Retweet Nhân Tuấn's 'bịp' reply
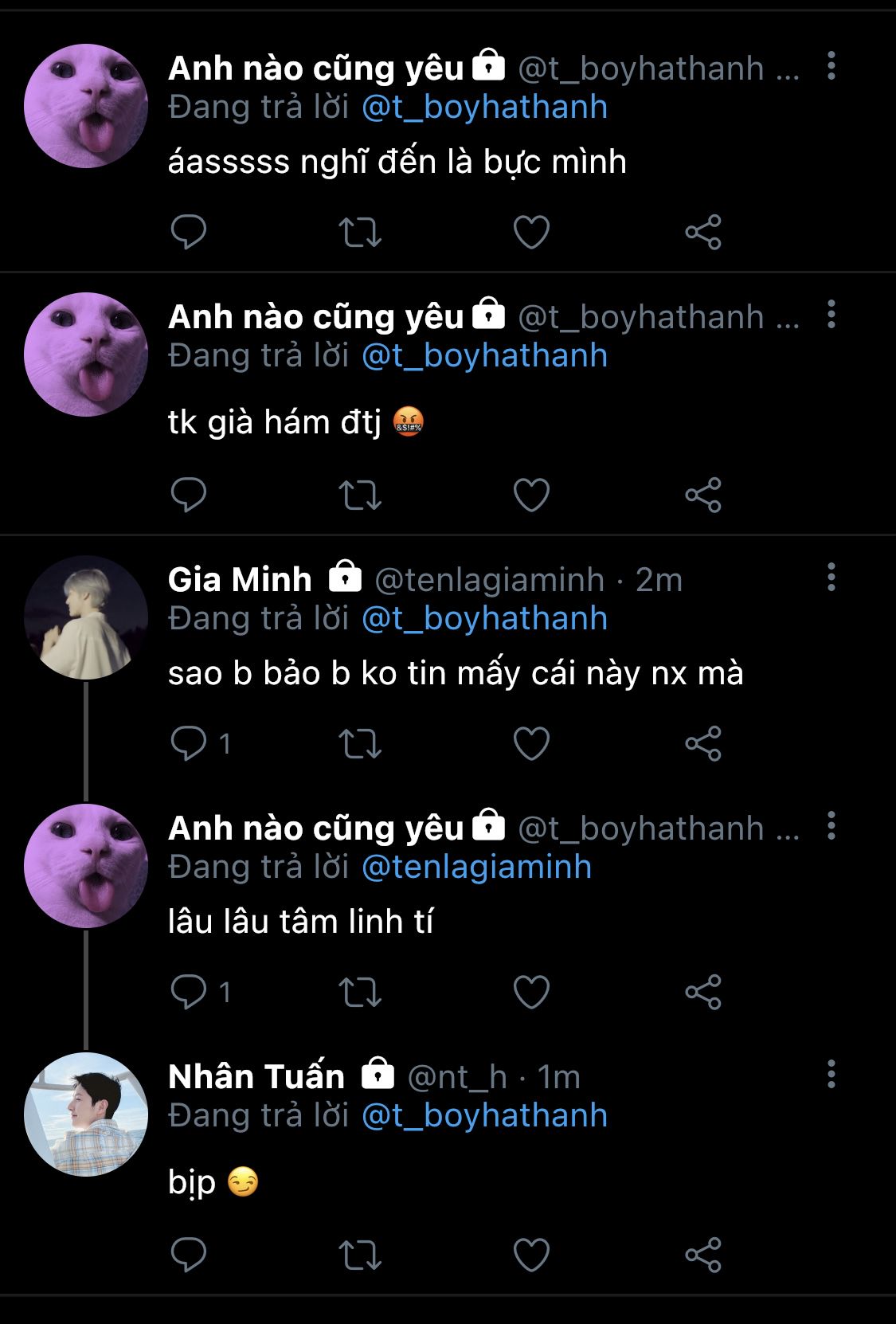This screenshot has height=1324, width=896. tap(360, 1255)
